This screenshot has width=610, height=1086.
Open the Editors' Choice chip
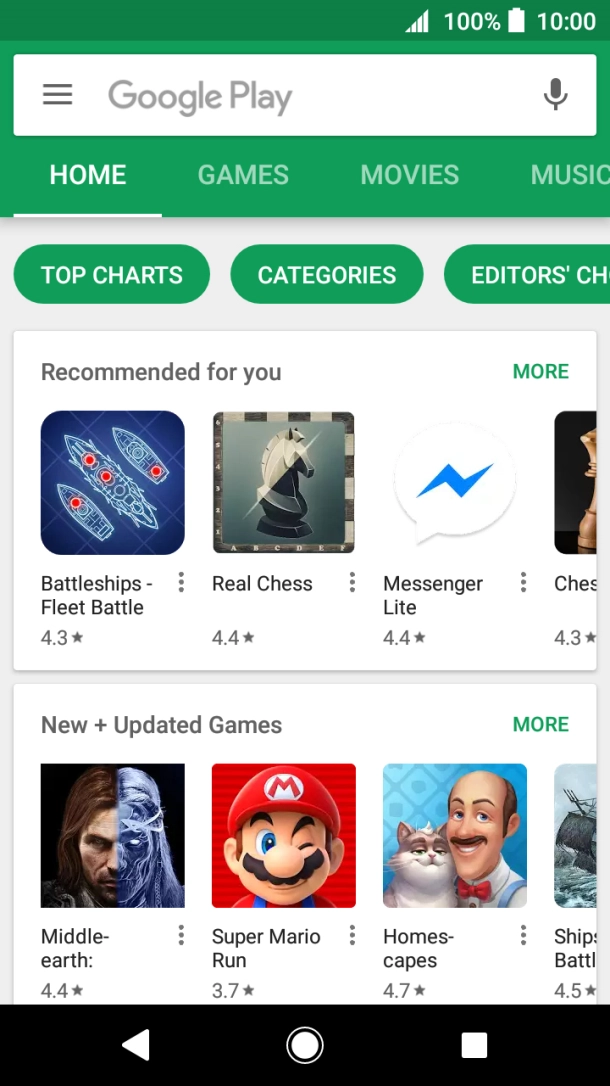527,274
